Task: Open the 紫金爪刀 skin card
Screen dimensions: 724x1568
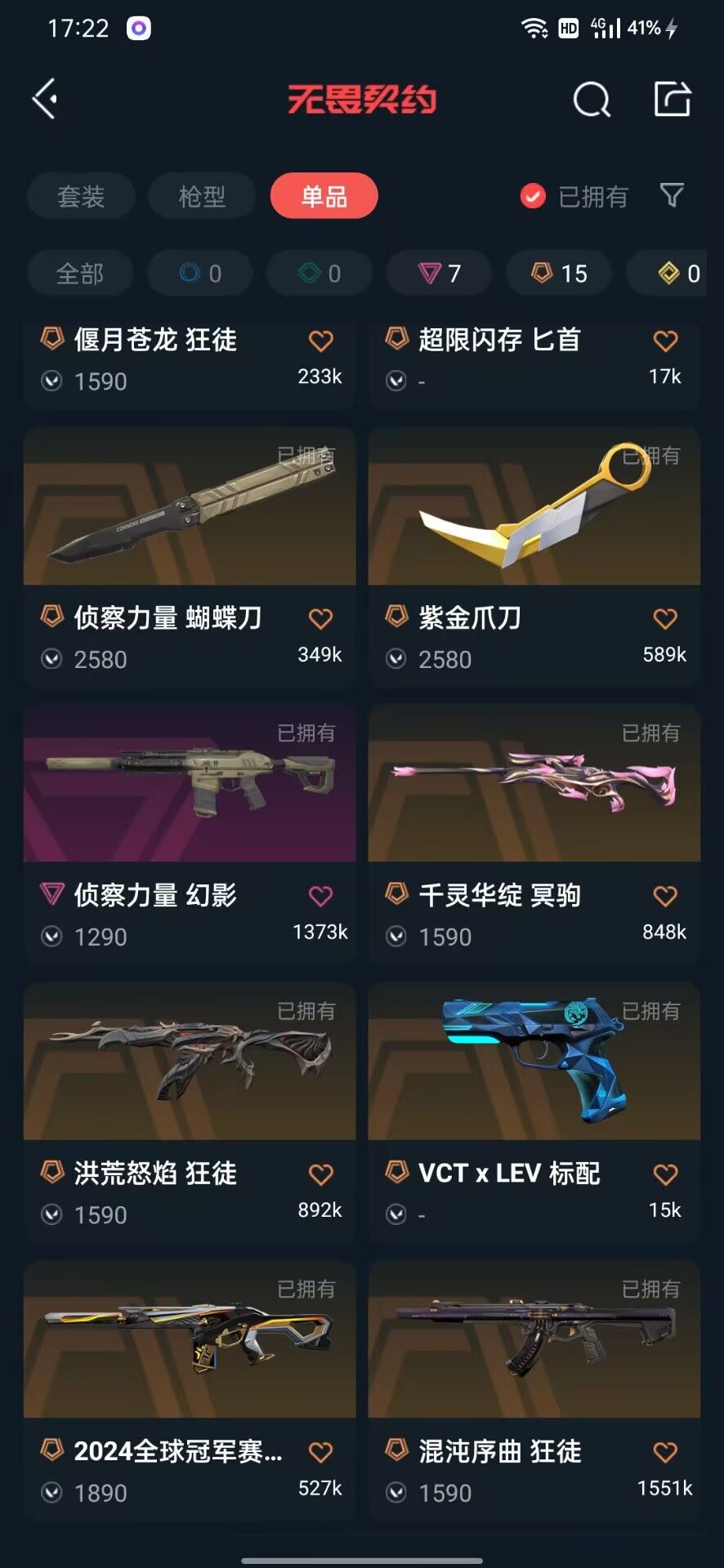Action: [x=534, y=556]
